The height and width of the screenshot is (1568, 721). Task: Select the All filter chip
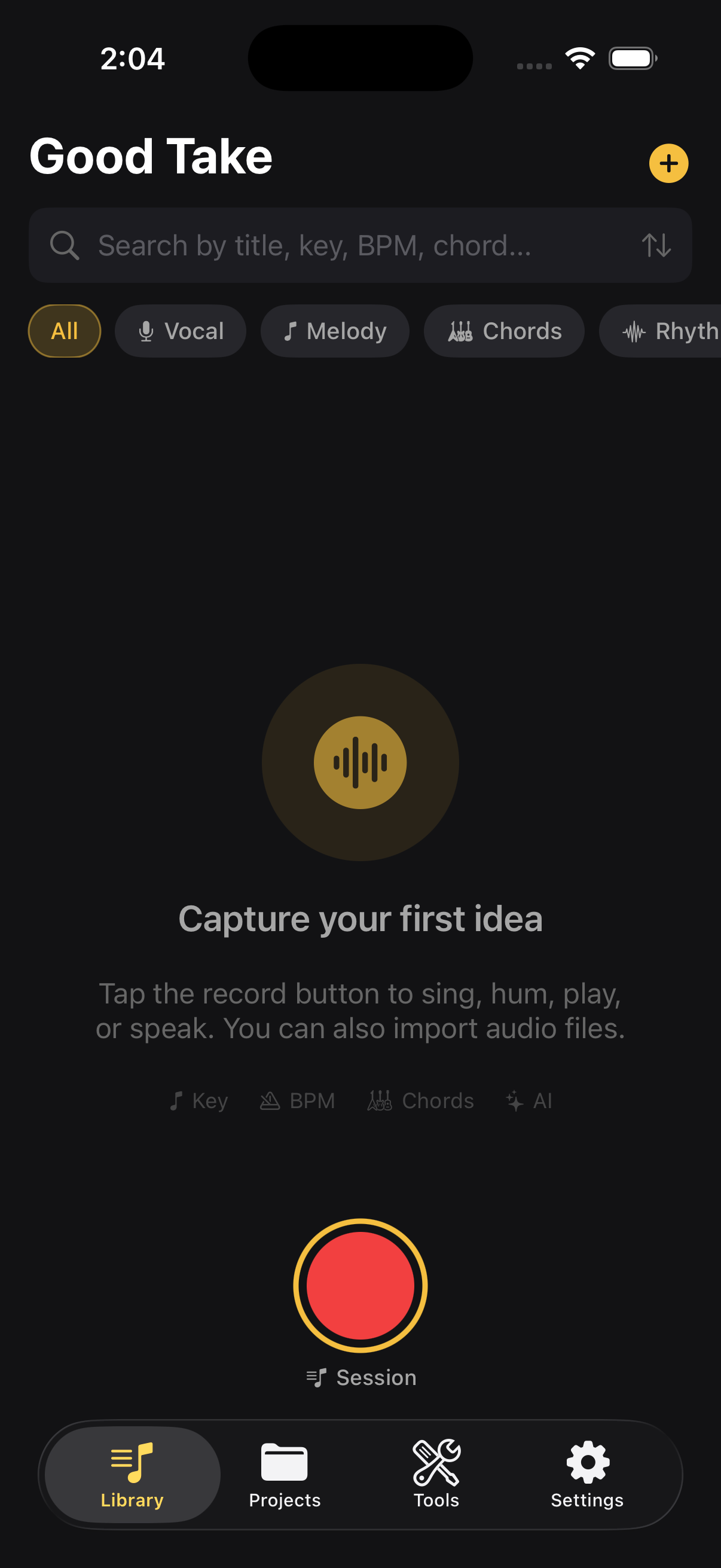(65, 331)
